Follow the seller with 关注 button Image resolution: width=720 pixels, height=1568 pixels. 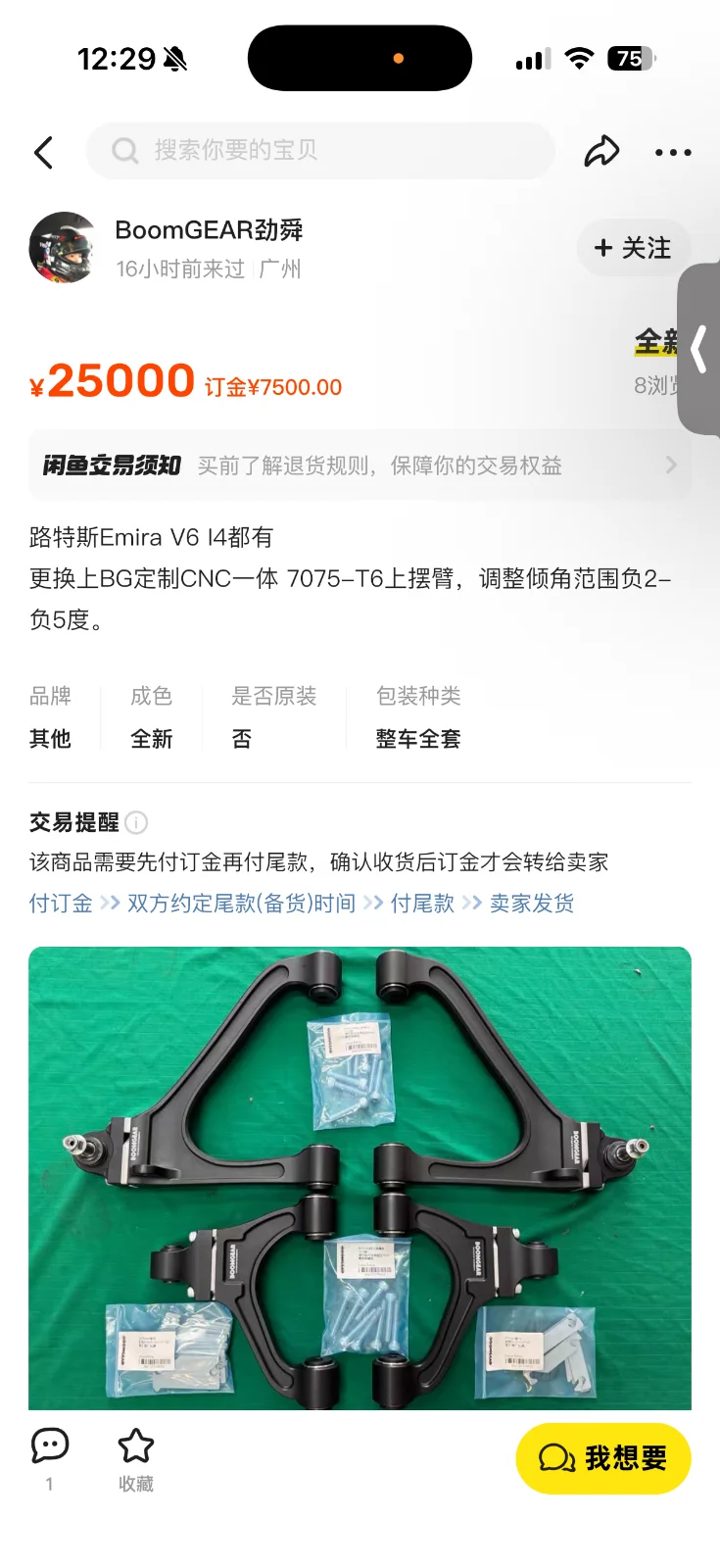coord(634,248)
